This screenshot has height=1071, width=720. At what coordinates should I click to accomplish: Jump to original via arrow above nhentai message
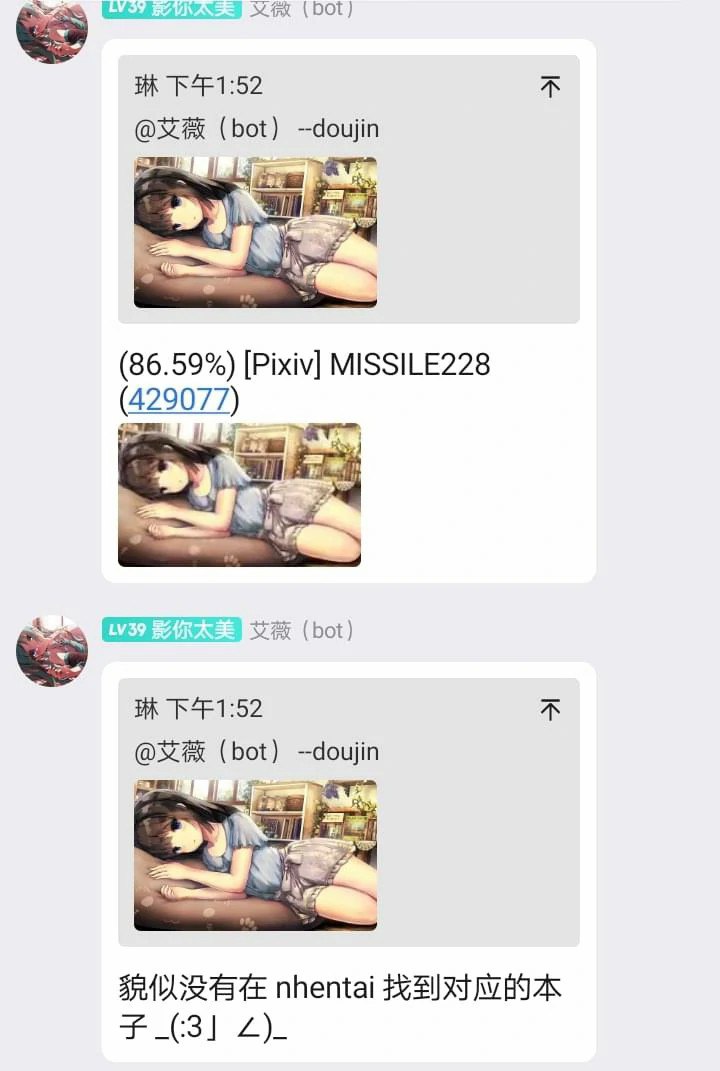tap(550, 709)
